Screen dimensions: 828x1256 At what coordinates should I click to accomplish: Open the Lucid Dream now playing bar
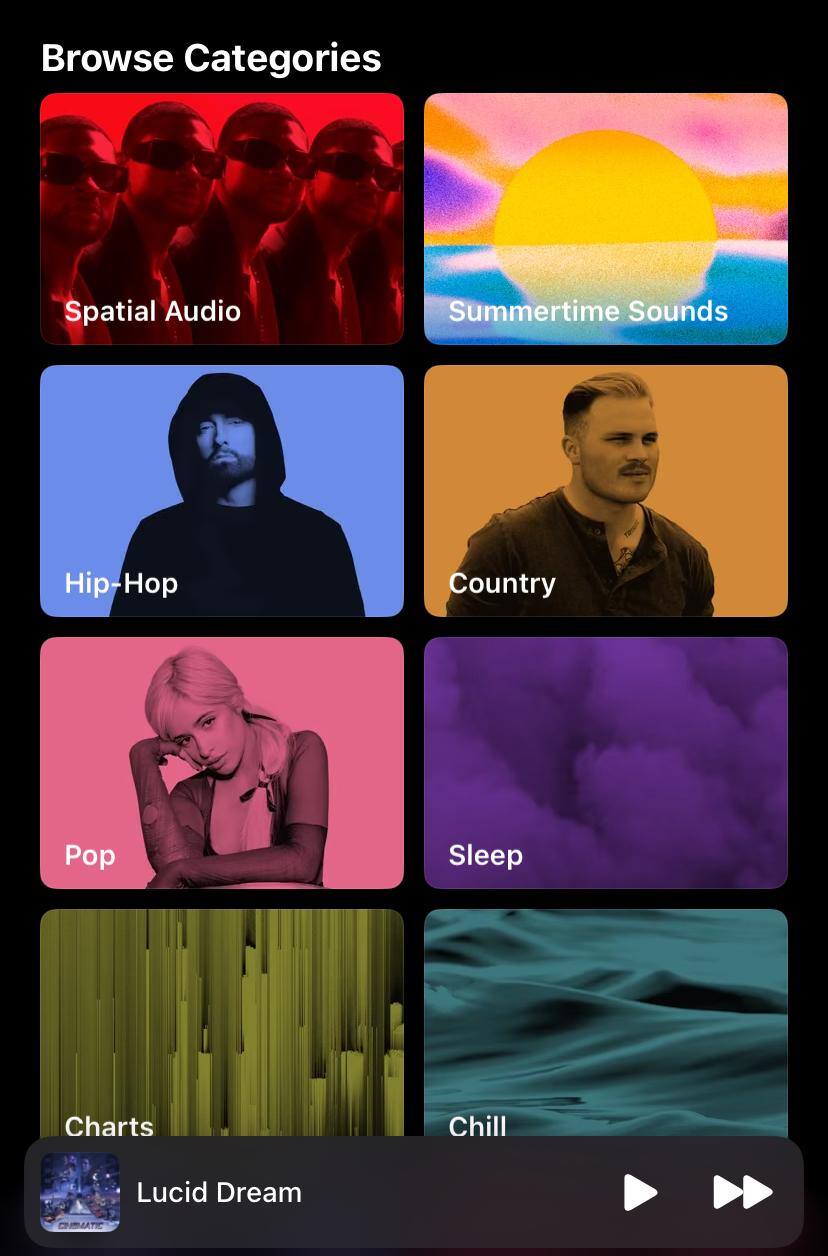(350, 1192)
